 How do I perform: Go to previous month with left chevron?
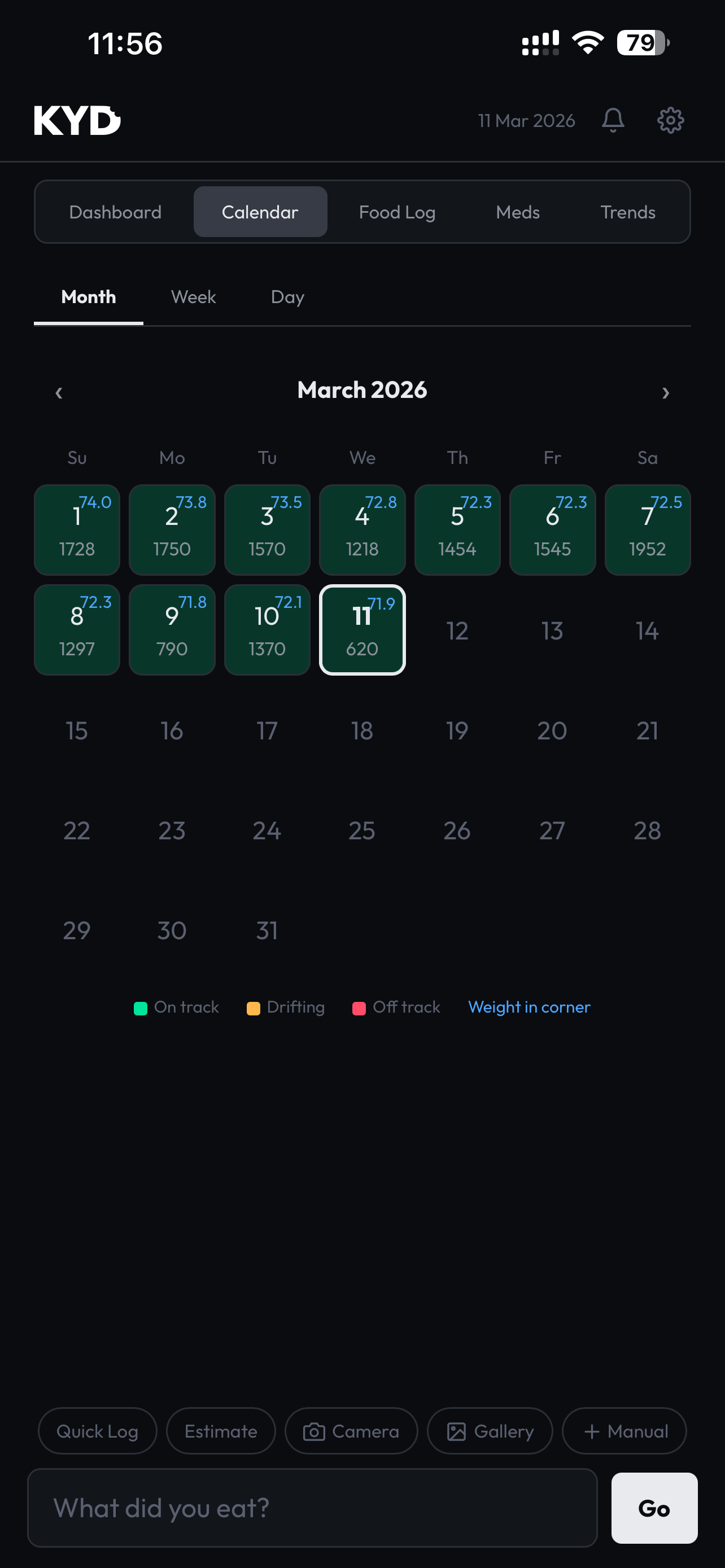coord(58,393)
